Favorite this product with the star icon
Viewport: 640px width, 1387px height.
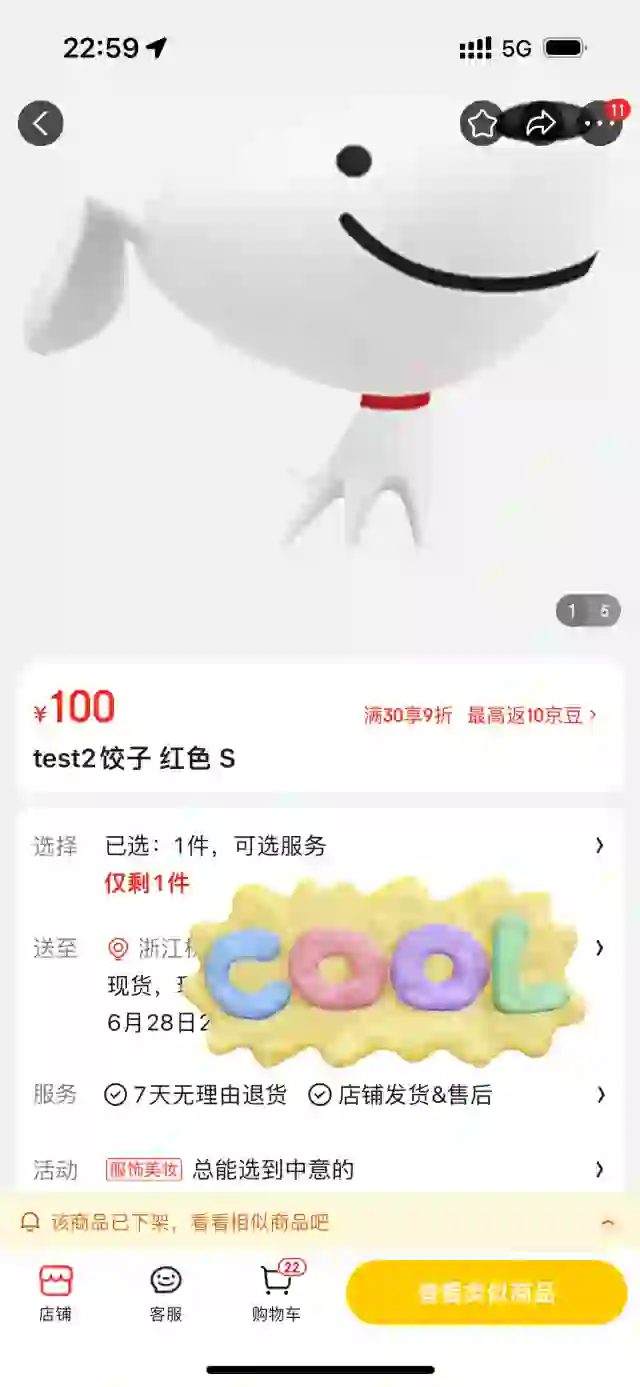click(x=482, y=124)
